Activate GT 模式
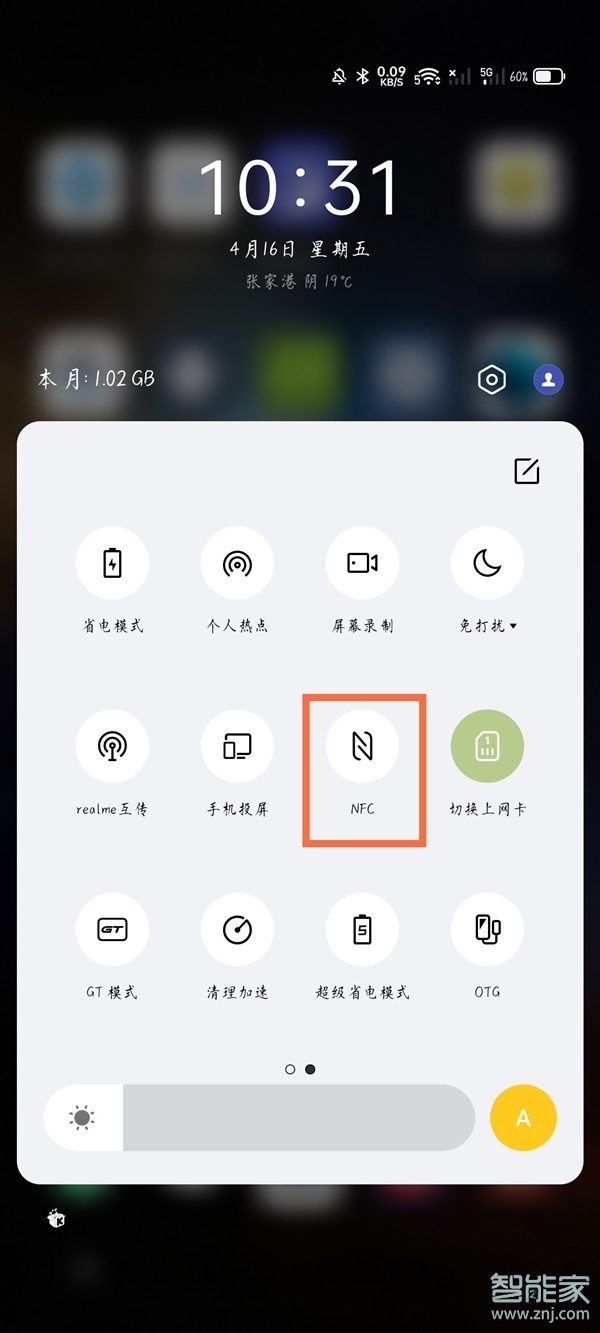 113,930
